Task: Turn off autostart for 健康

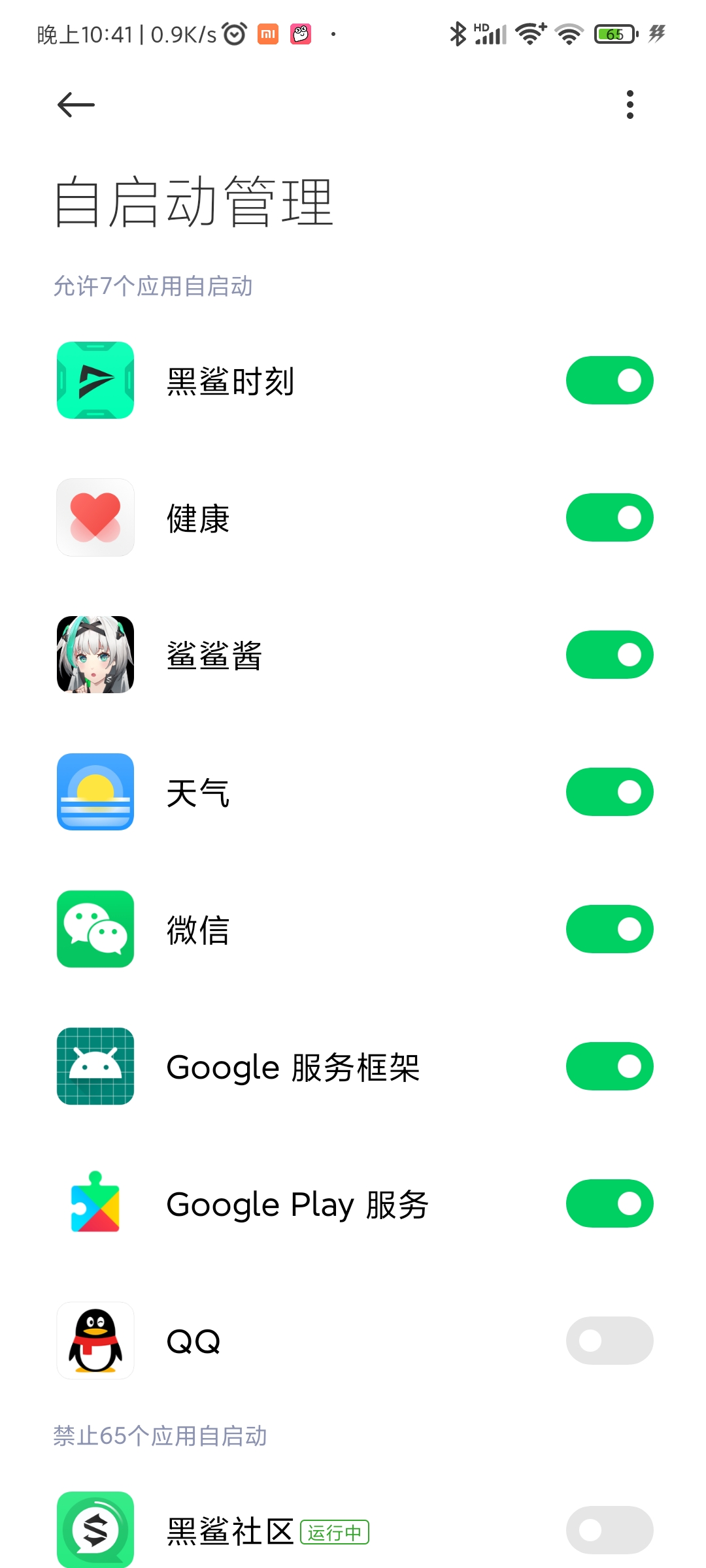Action: point(609,517)
